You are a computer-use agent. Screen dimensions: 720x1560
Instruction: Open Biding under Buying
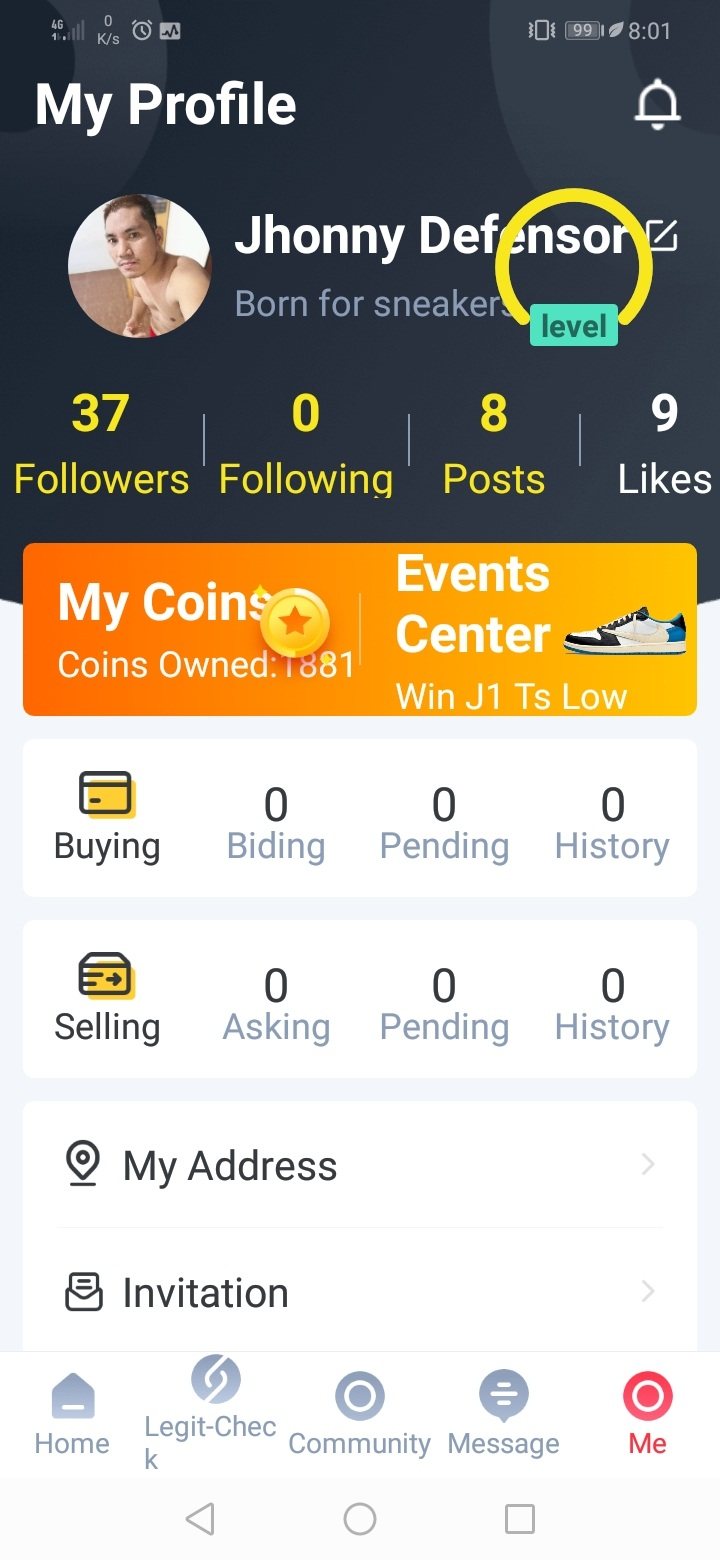pos(276,824)
